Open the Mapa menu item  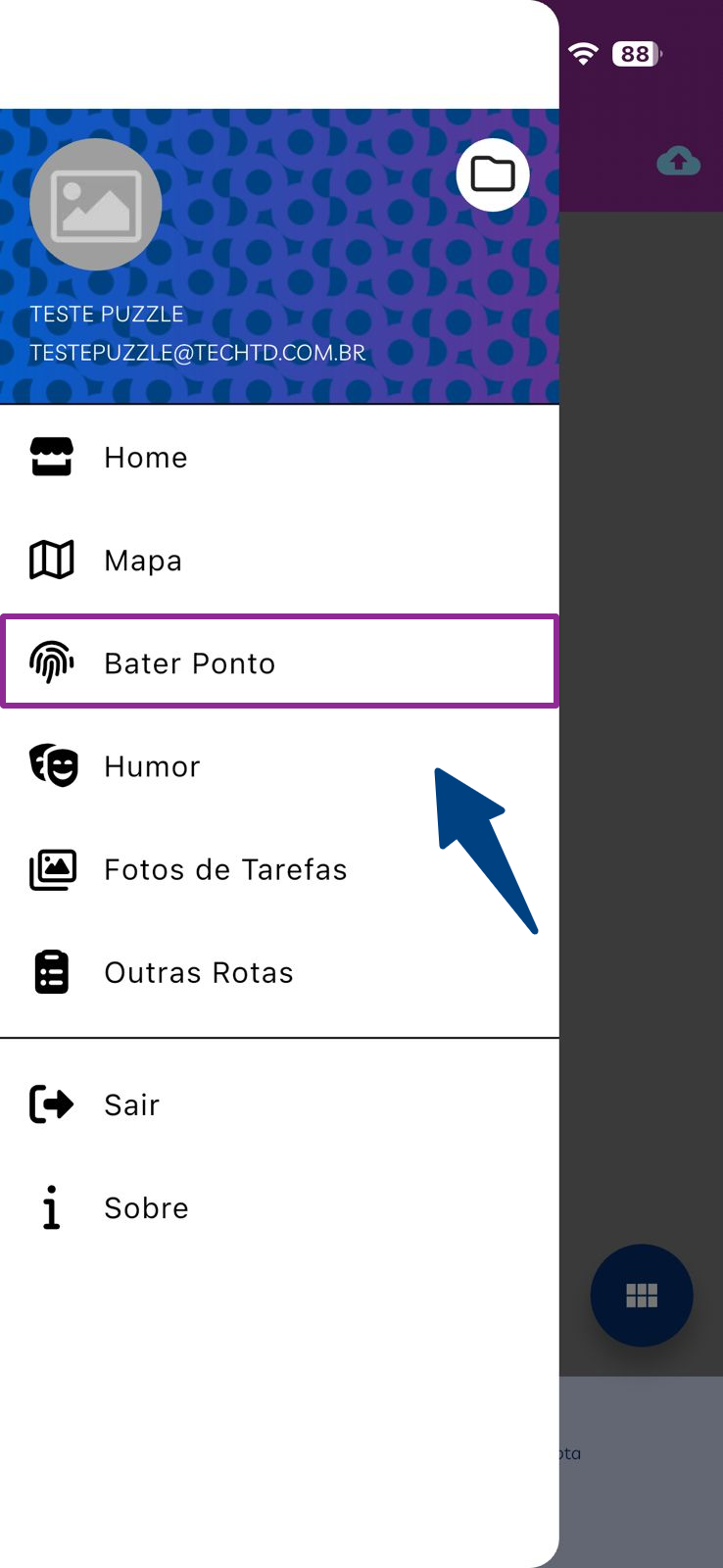[x=143, y=561]
